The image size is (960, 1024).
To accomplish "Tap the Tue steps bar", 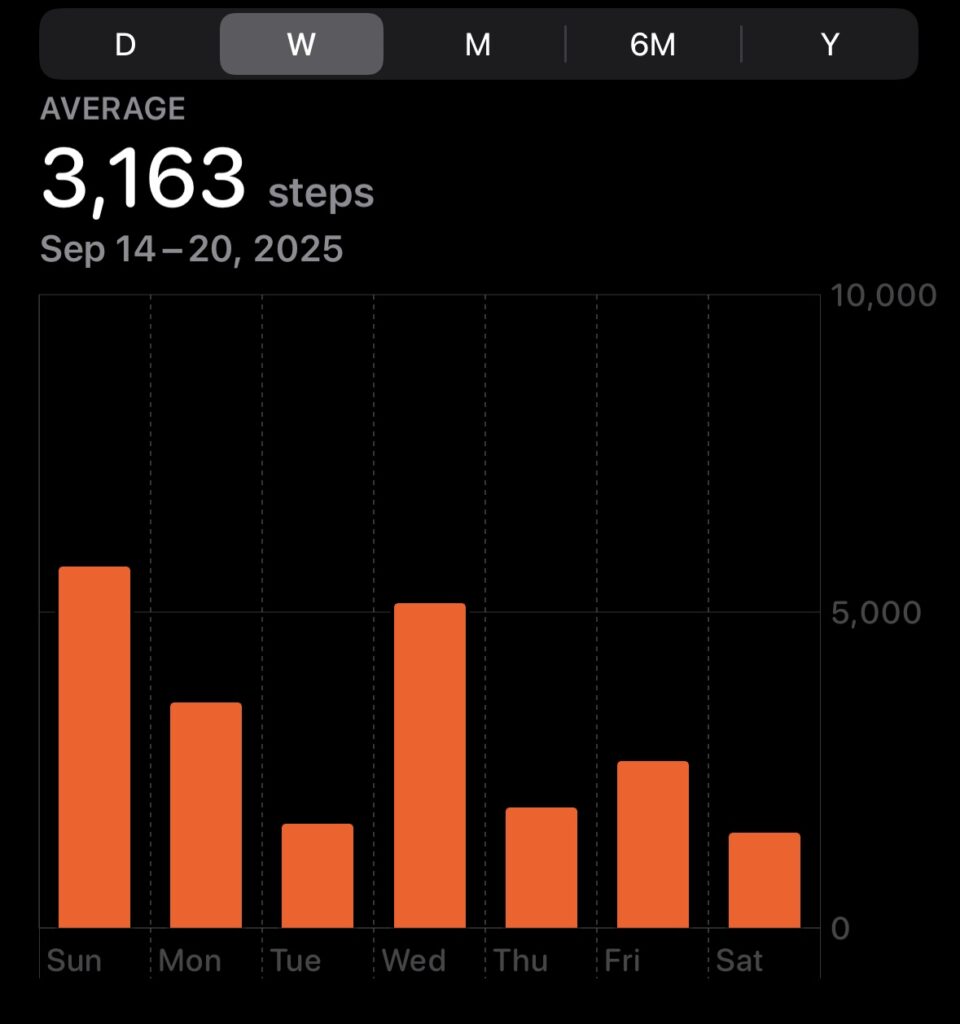I will [x=317, y=875].
